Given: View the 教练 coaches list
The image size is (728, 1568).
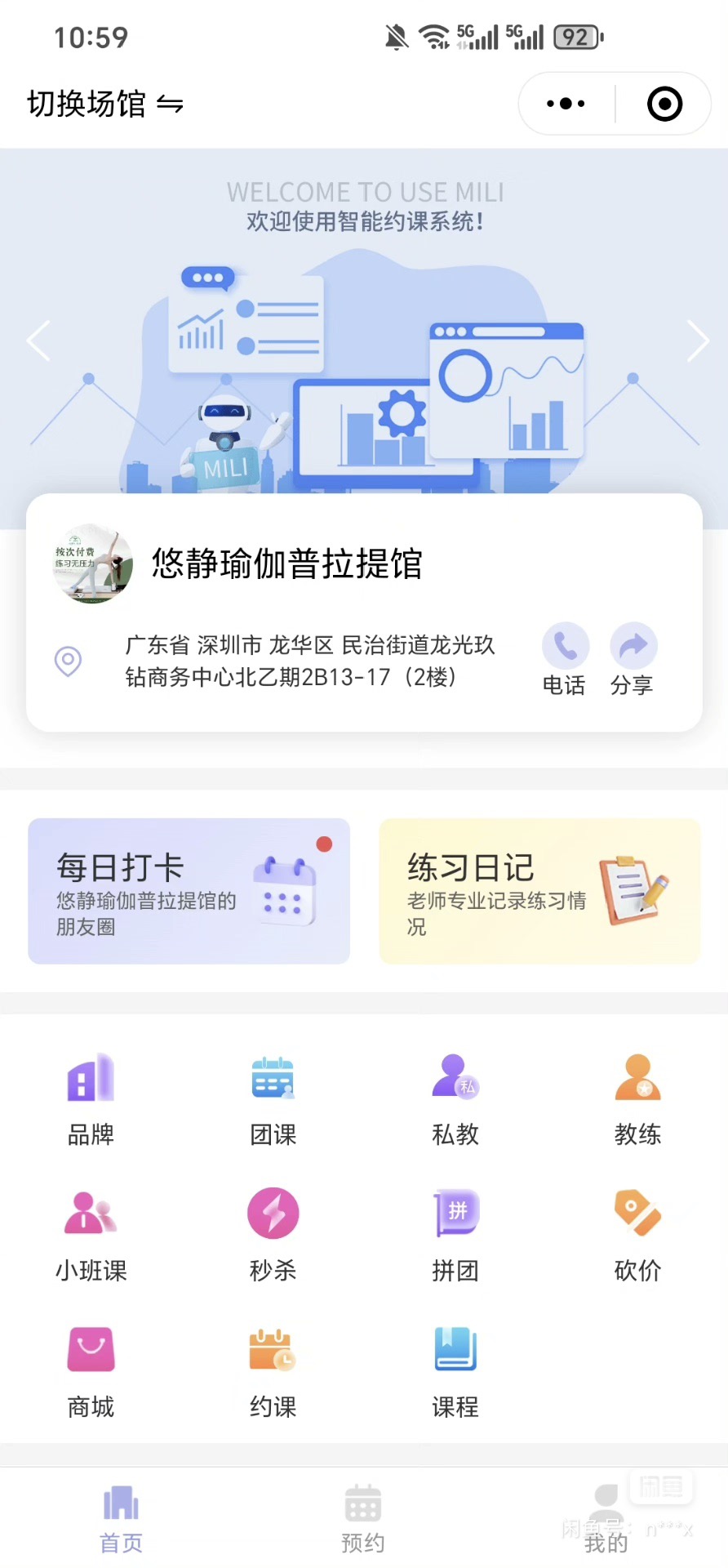Looking at the screenshot, I should (x=637, y=1099).
